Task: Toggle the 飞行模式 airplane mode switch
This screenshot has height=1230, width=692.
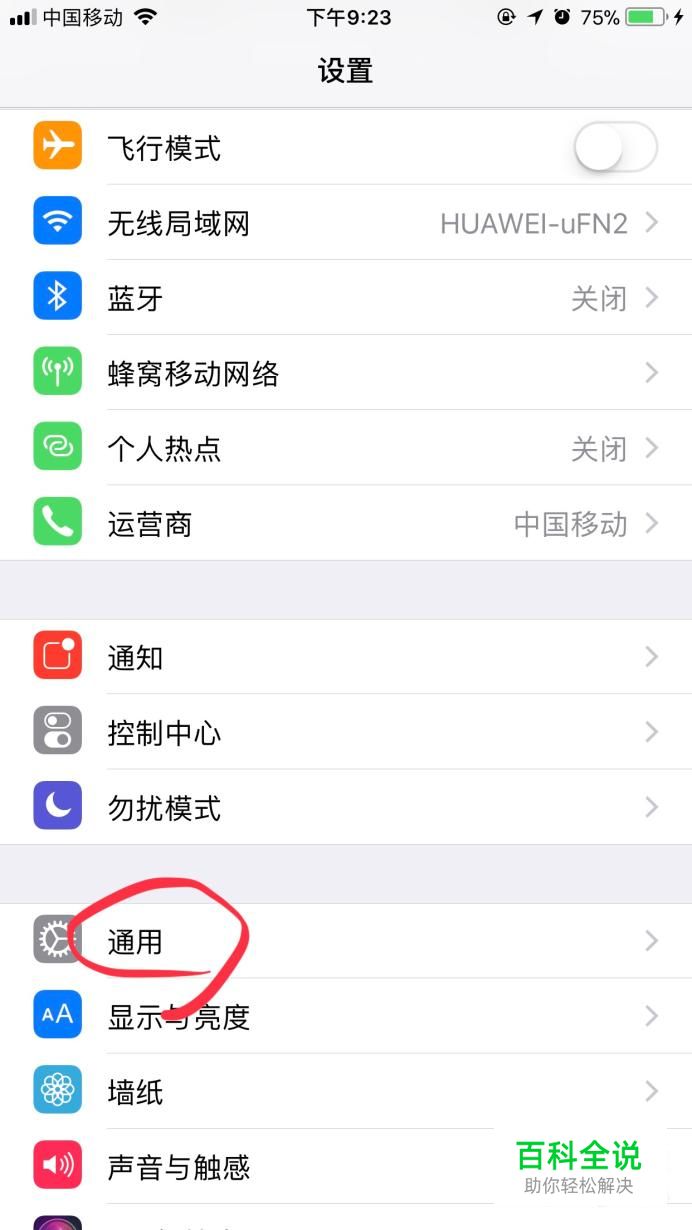Action: [x=615, y=149]
